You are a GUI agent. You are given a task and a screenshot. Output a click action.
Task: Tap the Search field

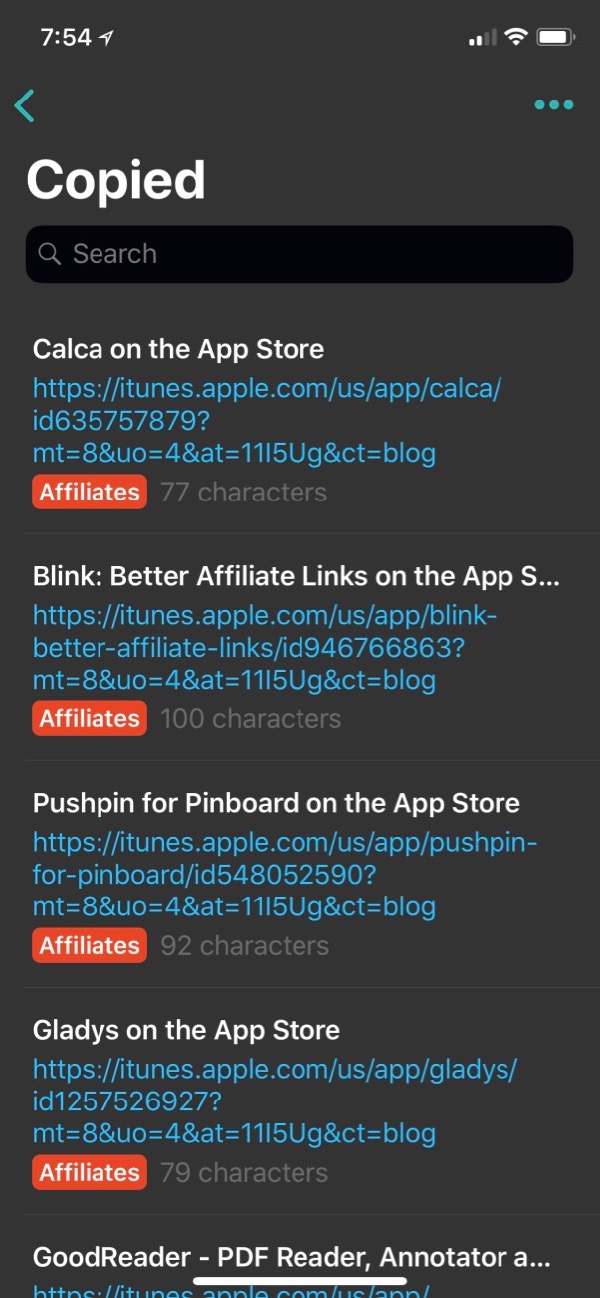point(299,254)
